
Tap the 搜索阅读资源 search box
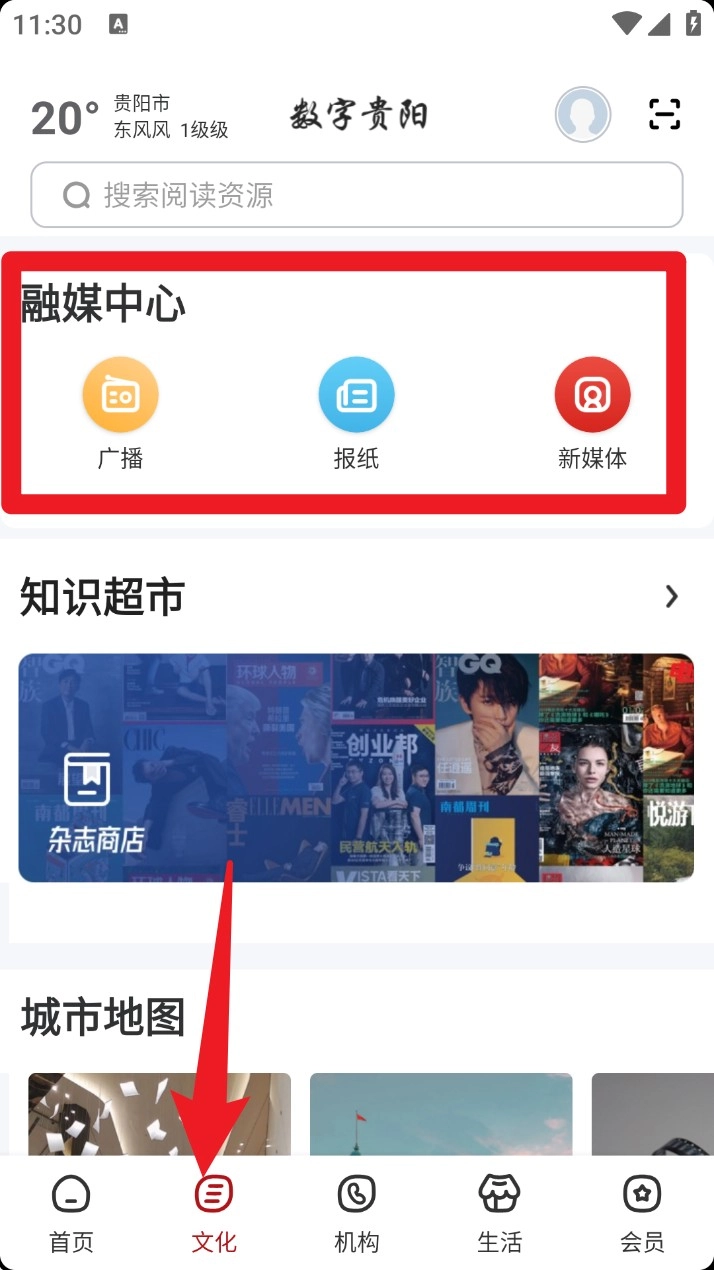357,195
